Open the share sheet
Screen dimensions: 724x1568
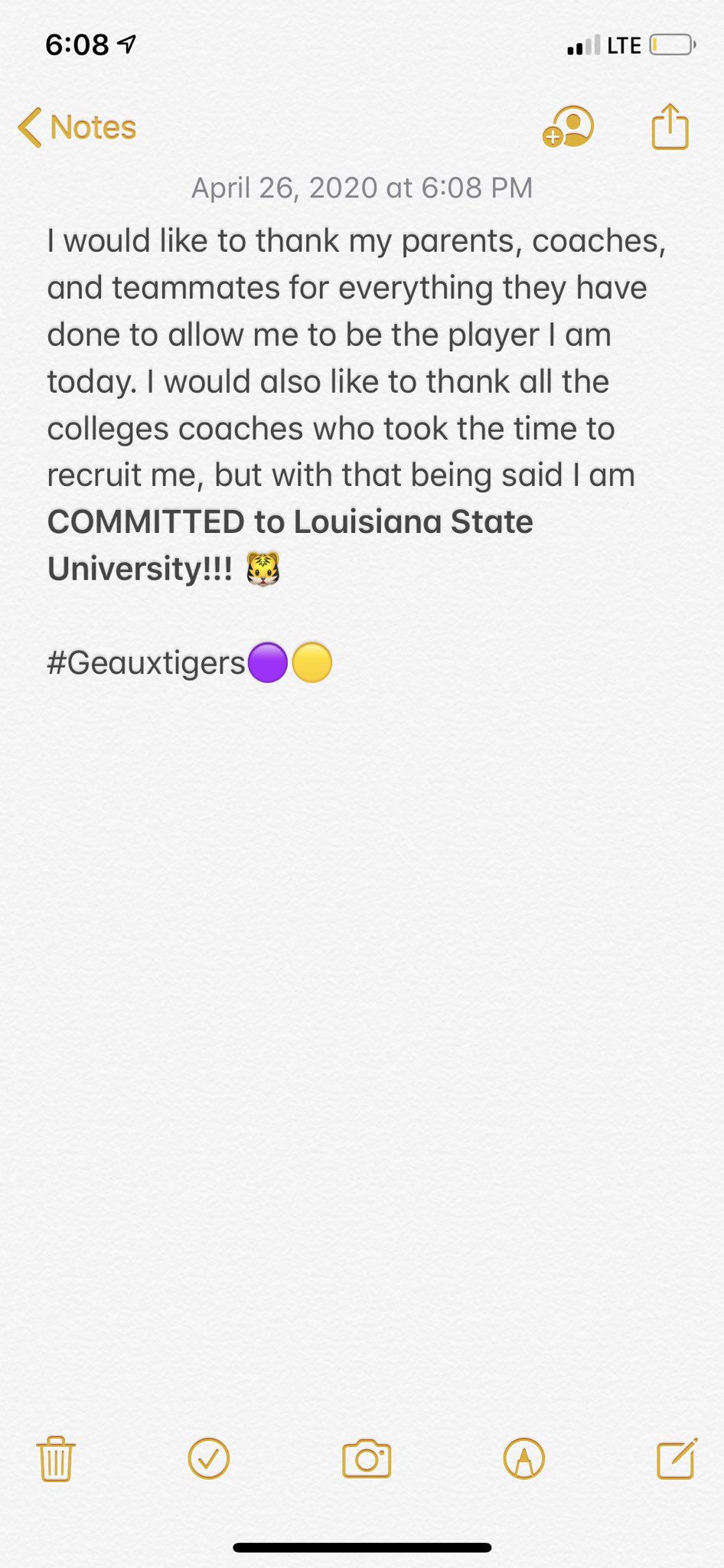pos(670,126)
